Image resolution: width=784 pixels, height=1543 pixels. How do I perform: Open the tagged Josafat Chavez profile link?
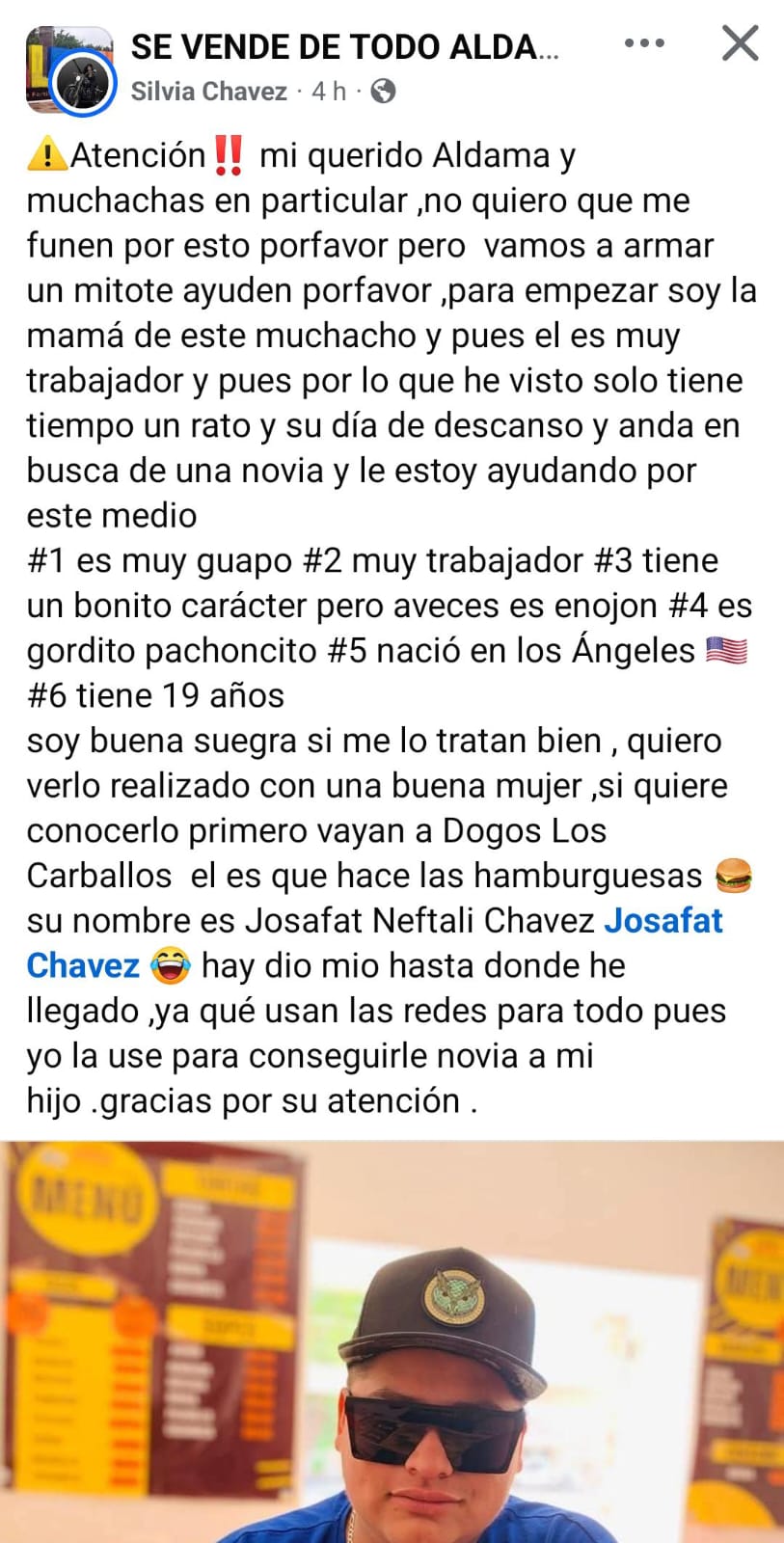pos(662,921)
